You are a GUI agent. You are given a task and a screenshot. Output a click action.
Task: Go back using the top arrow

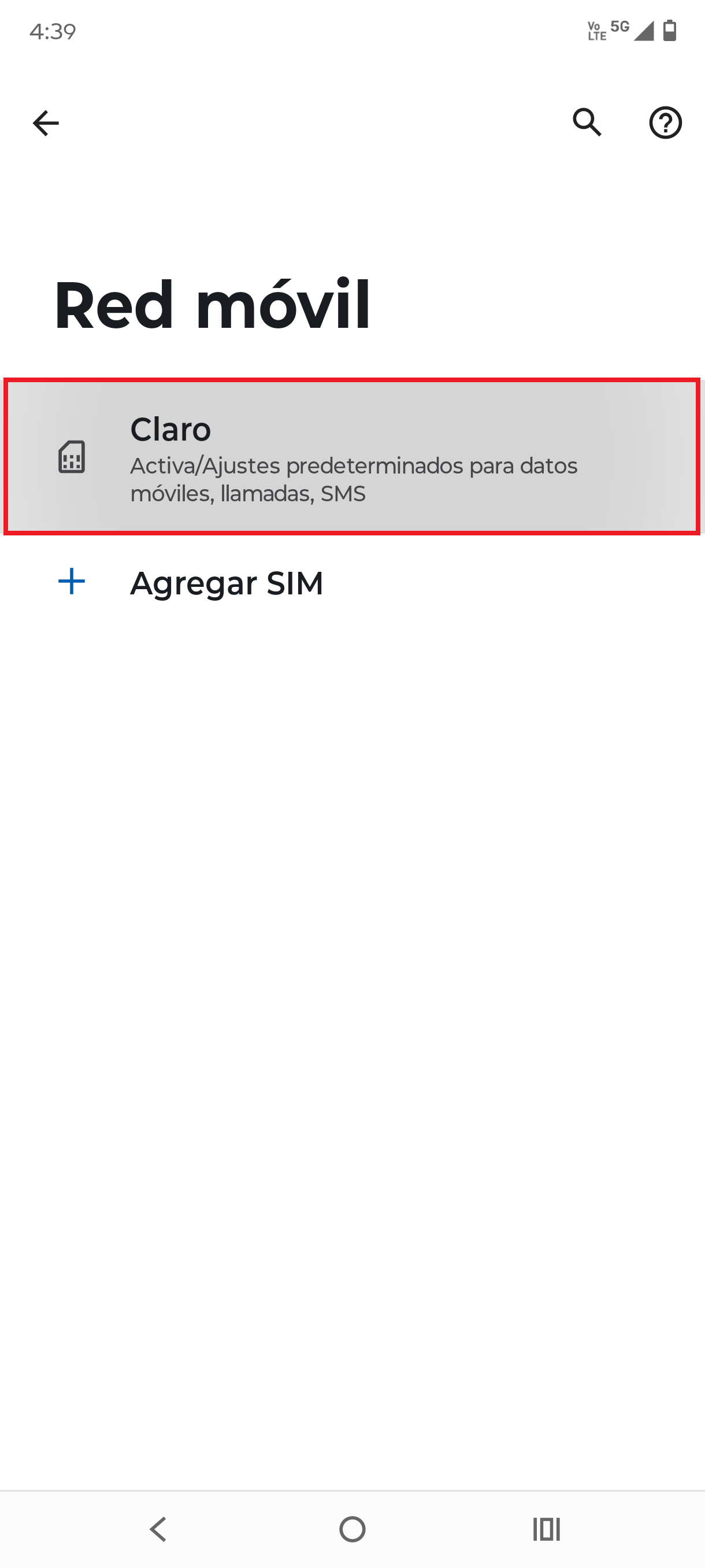tap(46, 123)
